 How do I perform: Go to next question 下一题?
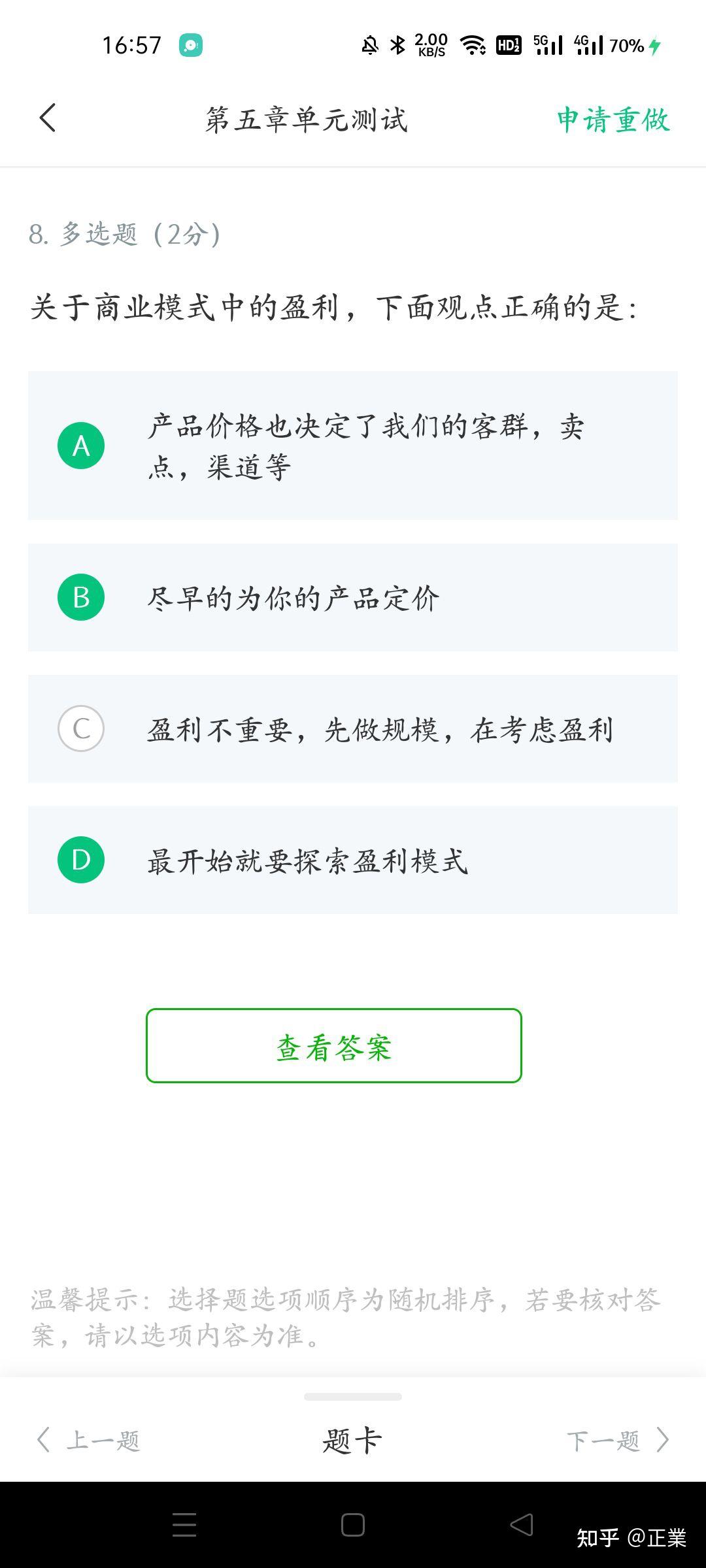click(x=618, y=1440)
